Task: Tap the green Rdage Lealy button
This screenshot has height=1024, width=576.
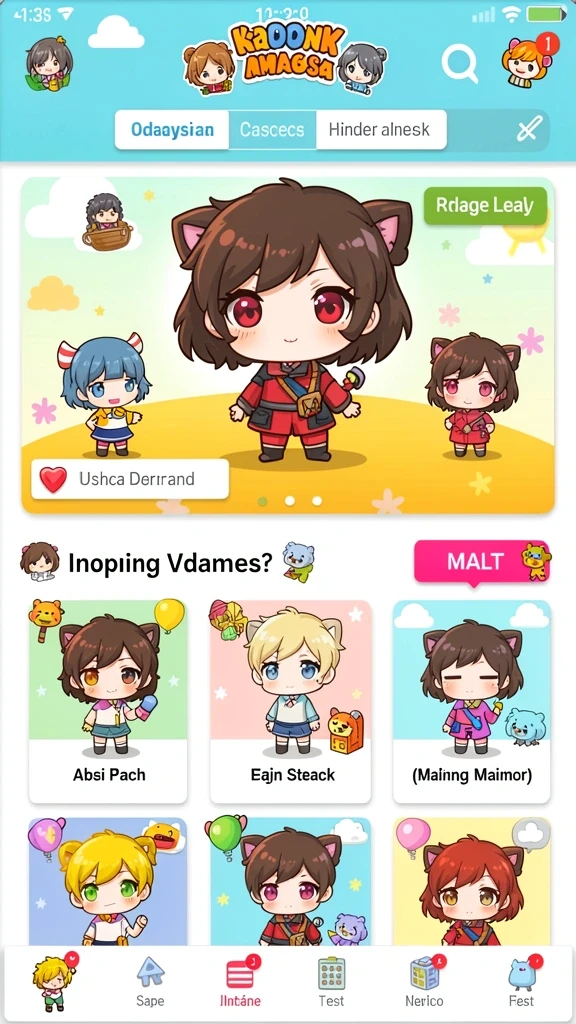Action: point(485,206)
